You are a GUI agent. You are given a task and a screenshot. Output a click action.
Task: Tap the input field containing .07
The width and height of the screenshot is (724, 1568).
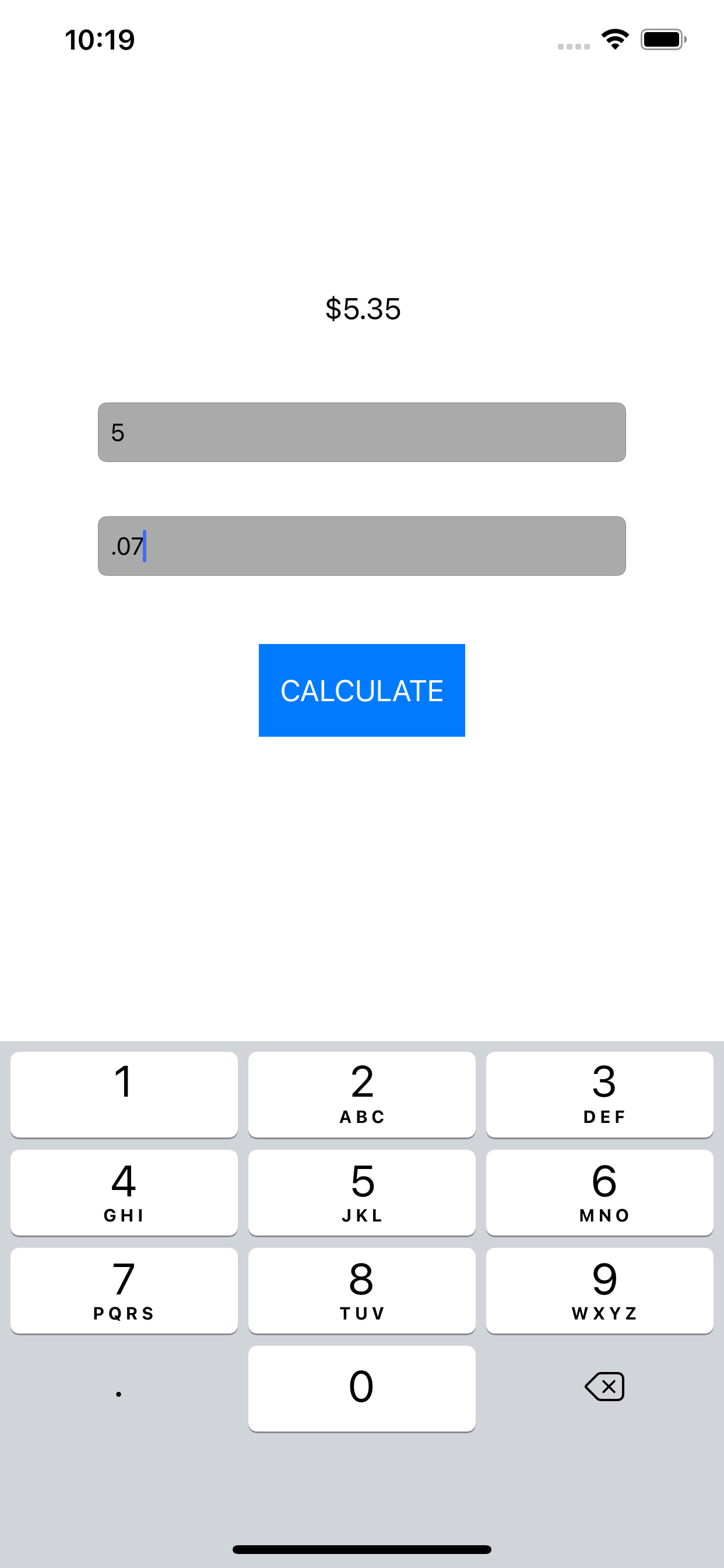(x=361, y=546)
